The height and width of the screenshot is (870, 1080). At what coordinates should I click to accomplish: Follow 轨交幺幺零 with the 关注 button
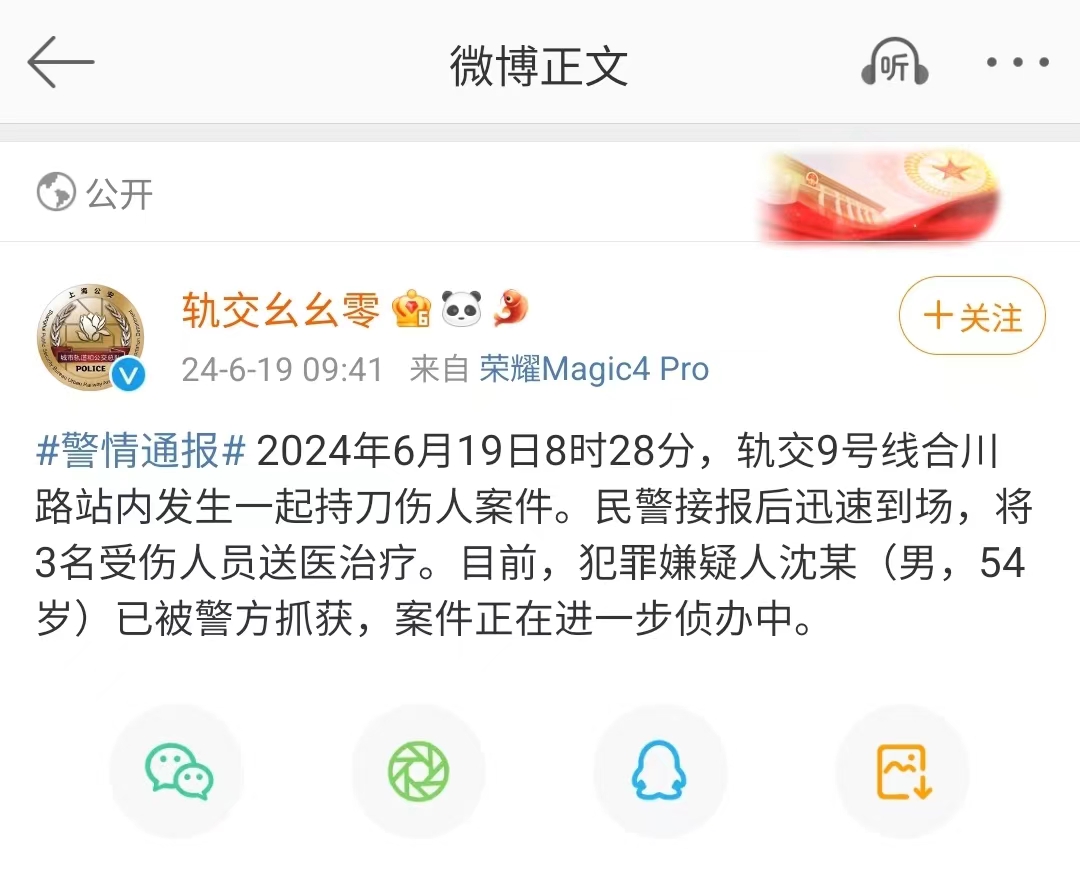(971, 317)
